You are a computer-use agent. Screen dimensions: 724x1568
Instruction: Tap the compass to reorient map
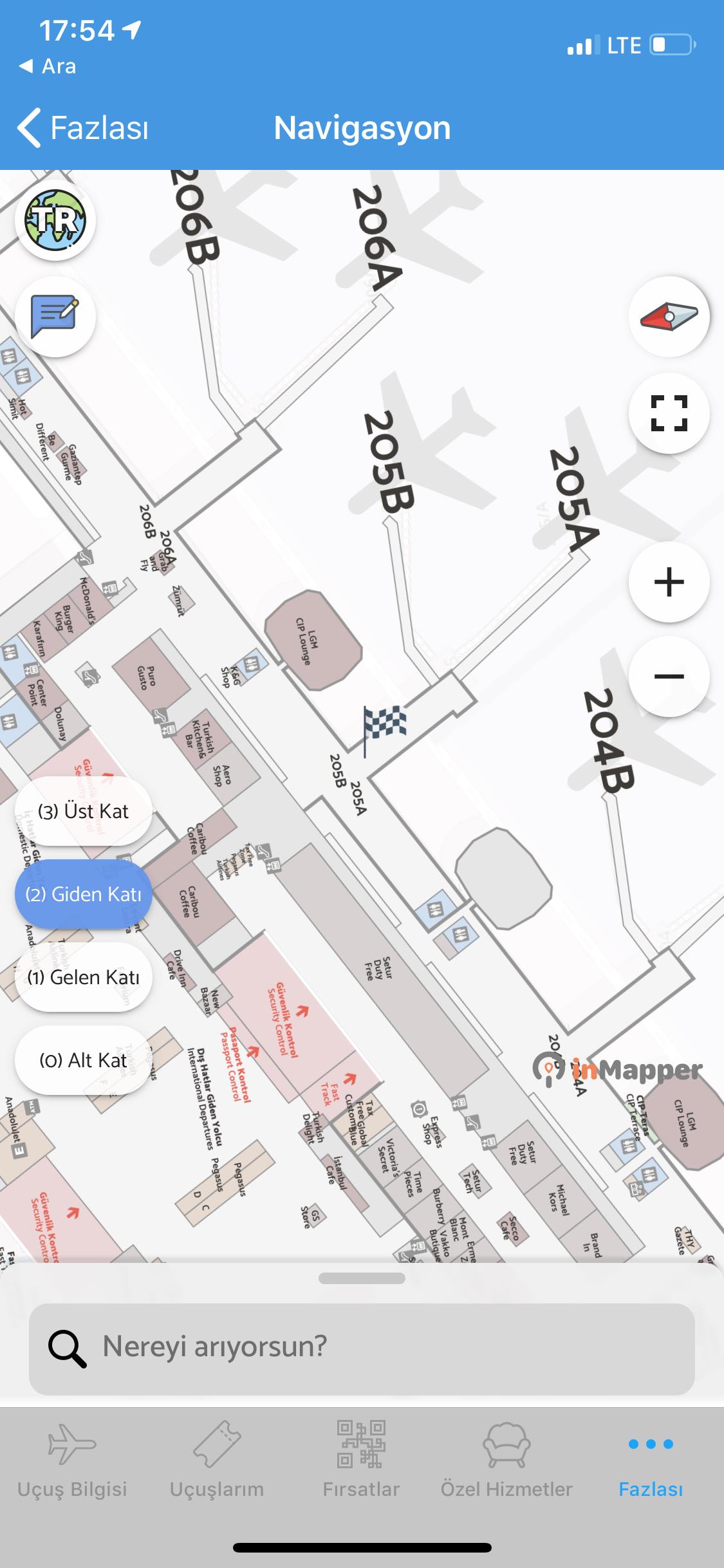point(669,316)
